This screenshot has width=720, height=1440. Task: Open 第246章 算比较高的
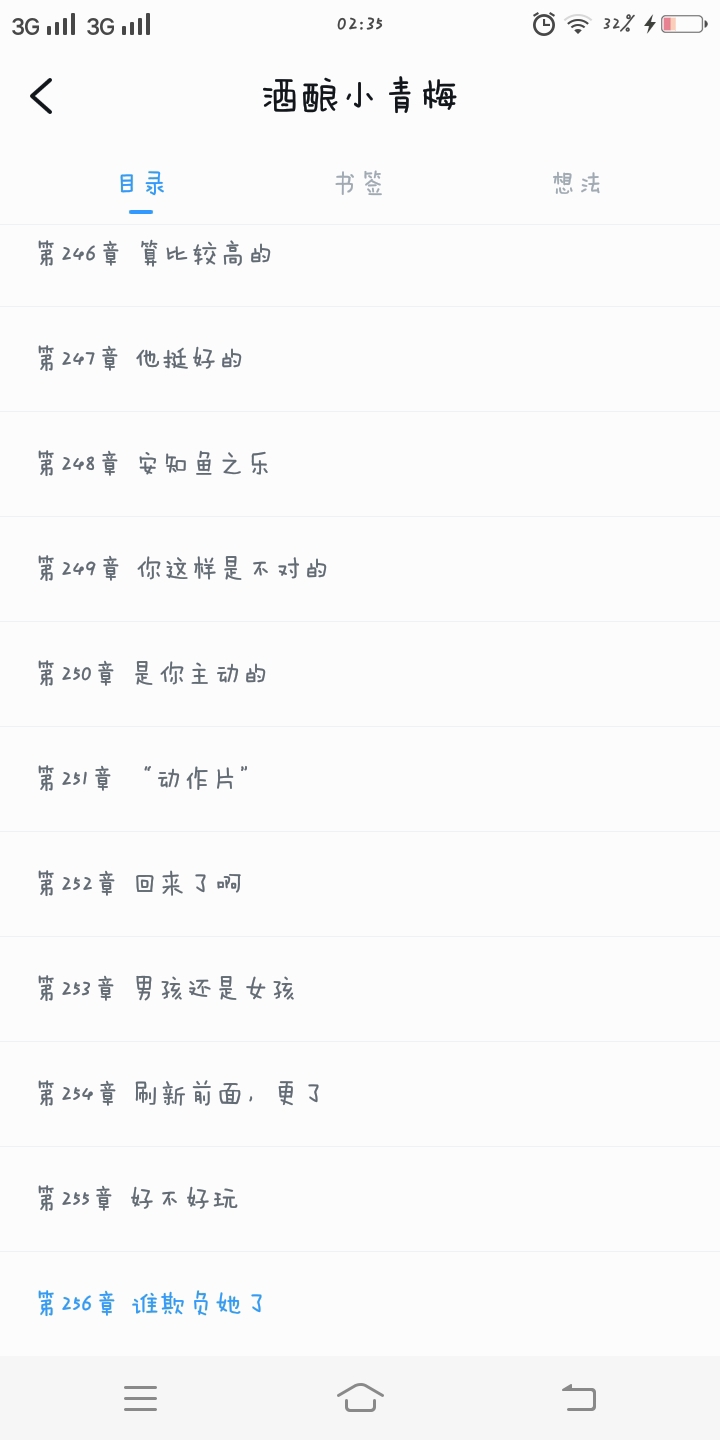(x=155, y=256)
